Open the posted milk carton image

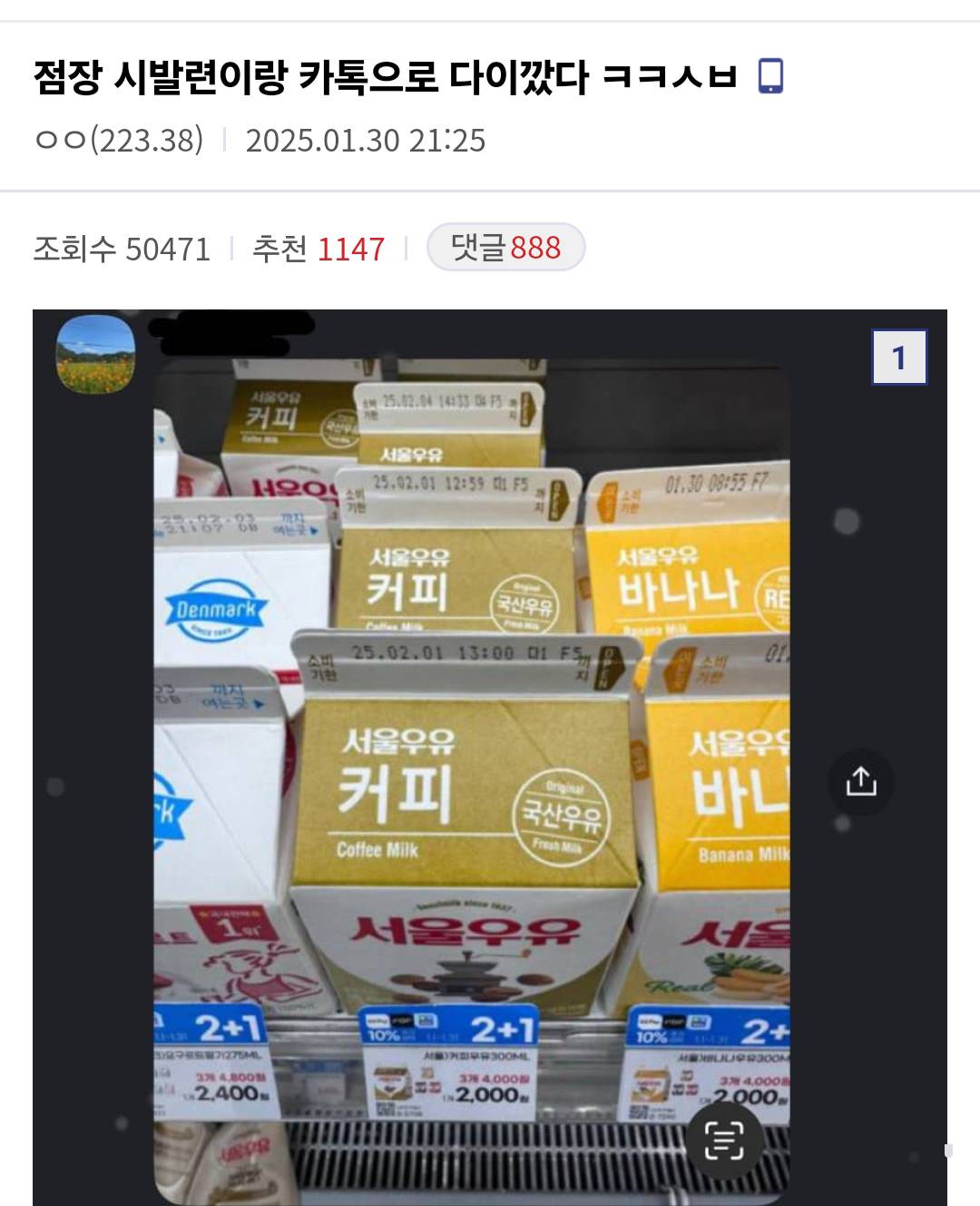(x=472, y=780)
